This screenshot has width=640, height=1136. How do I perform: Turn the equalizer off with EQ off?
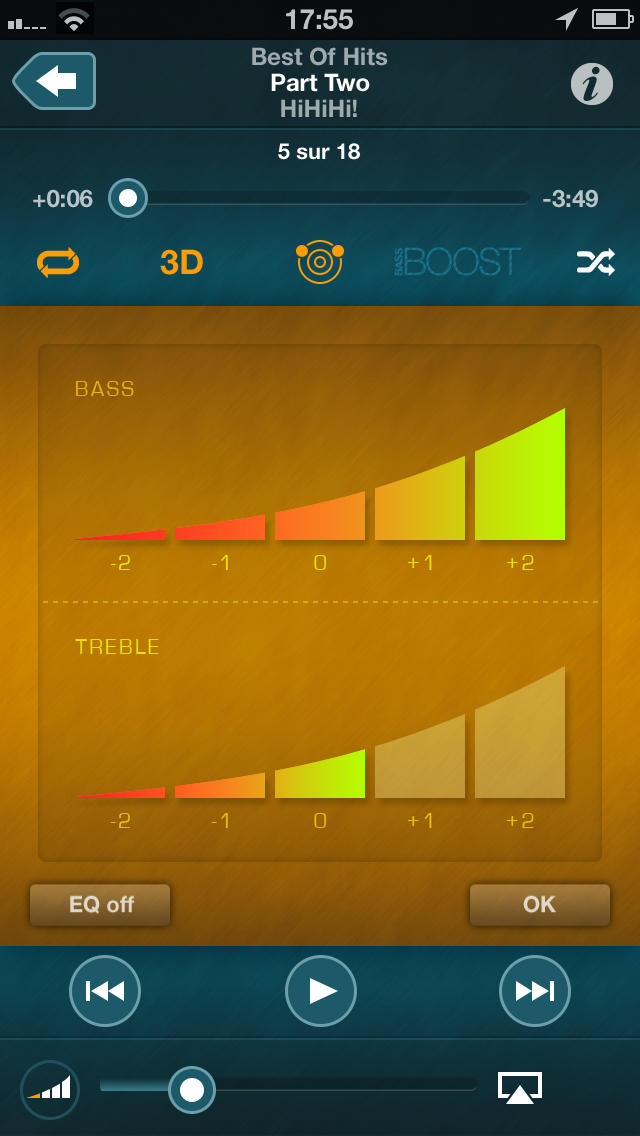pos(100,905)
